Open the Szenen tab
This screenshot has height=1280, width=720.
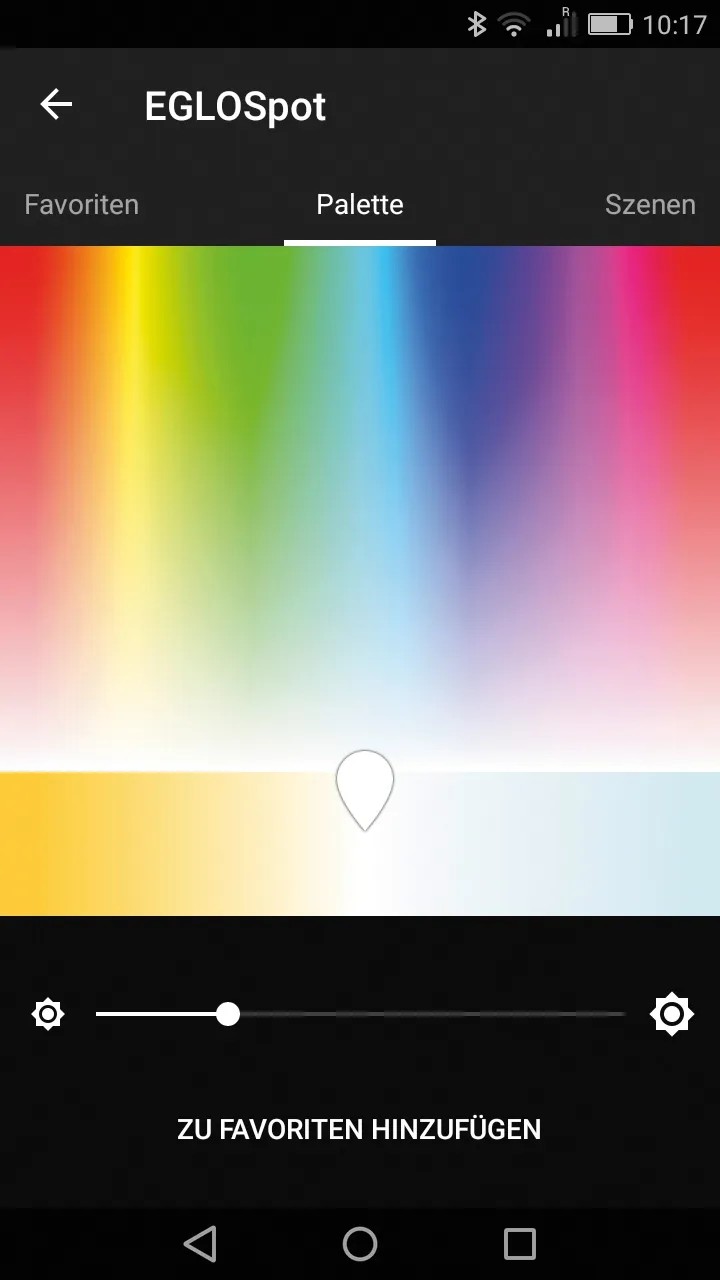click(650, 205)
